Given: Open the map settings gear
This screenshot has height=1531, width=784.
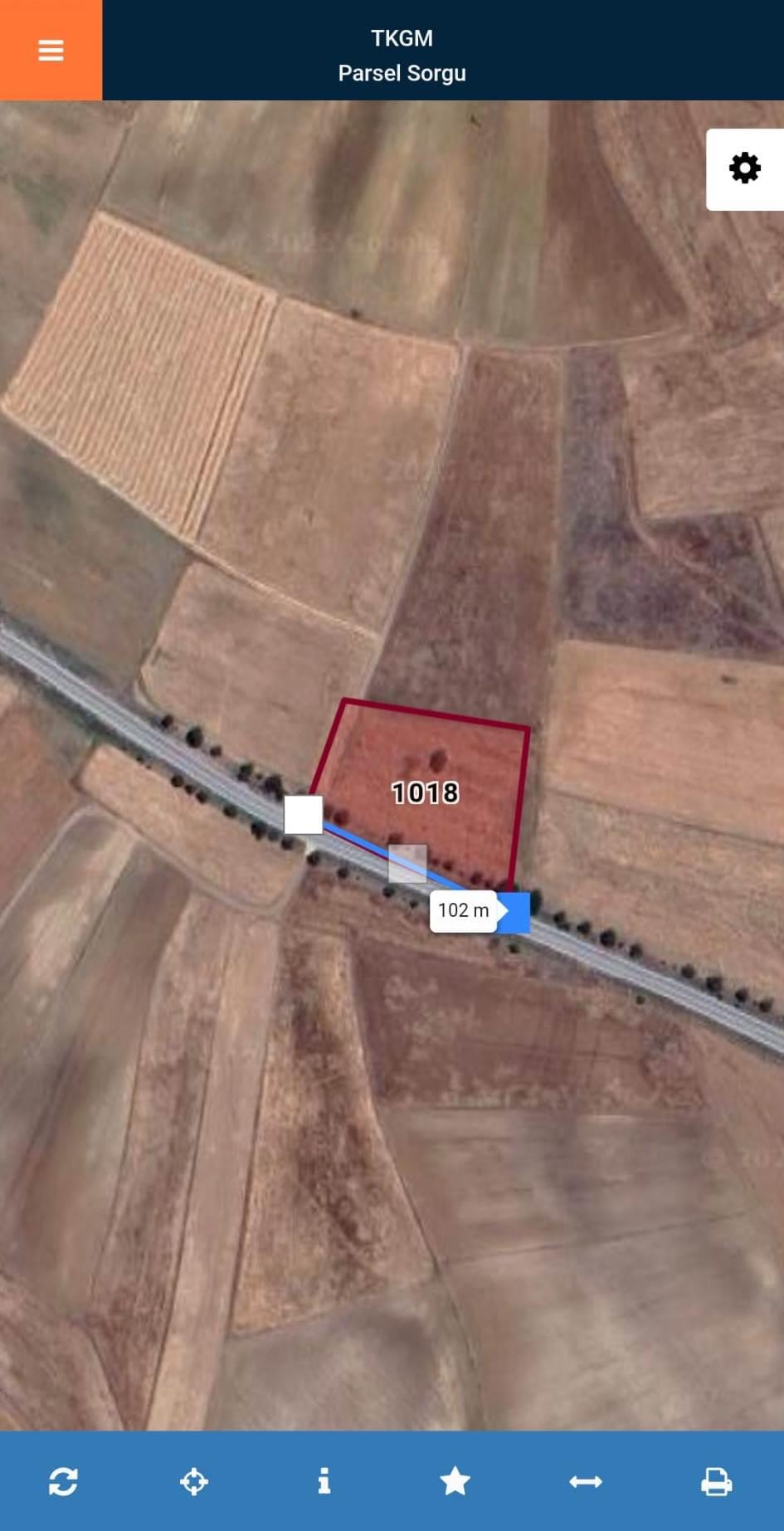Looking at the screenshot, I should tap(744, 168).
